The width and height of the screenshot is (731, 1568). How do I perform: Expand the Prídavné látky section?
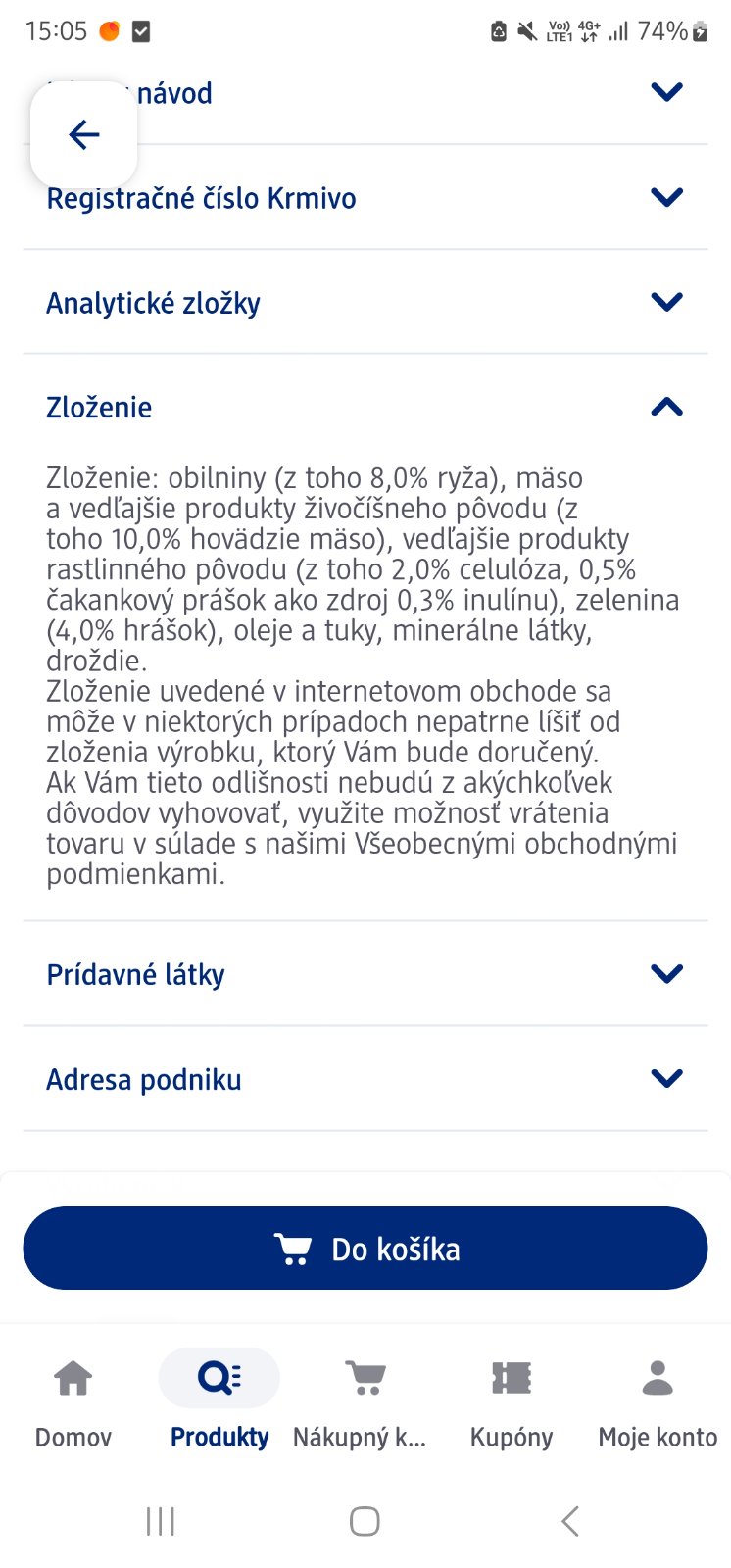pos(365,974)
